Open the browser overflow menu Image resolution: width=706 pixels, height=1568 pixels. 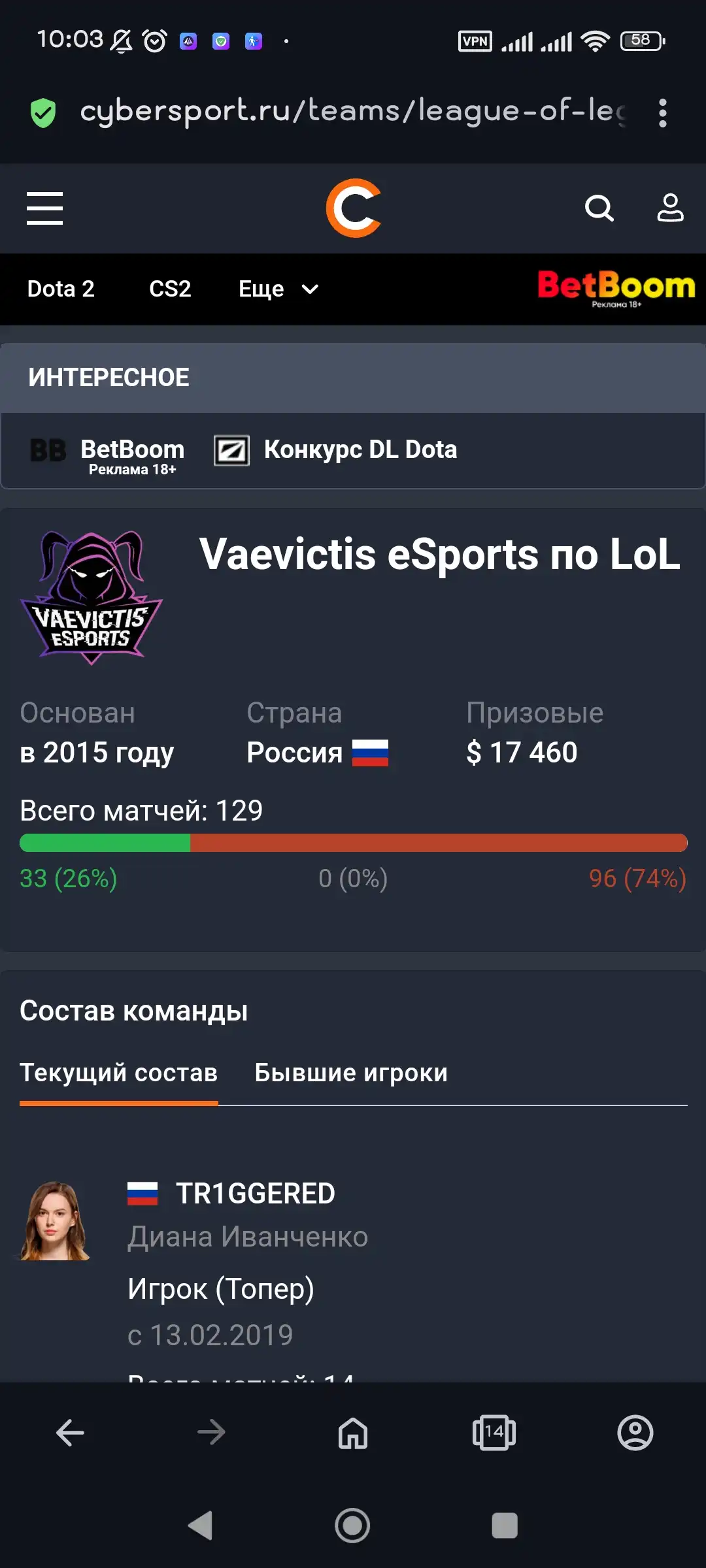[663, 112]
